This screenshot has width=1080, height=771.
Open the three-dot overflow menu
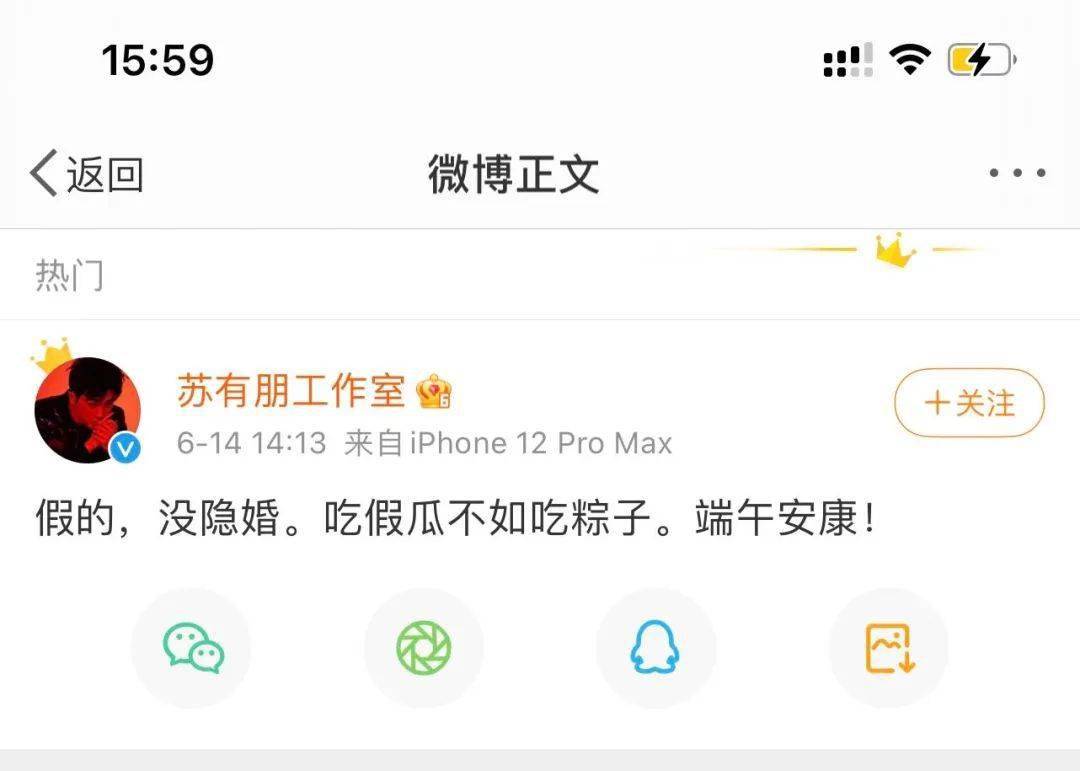[1017, 173]
